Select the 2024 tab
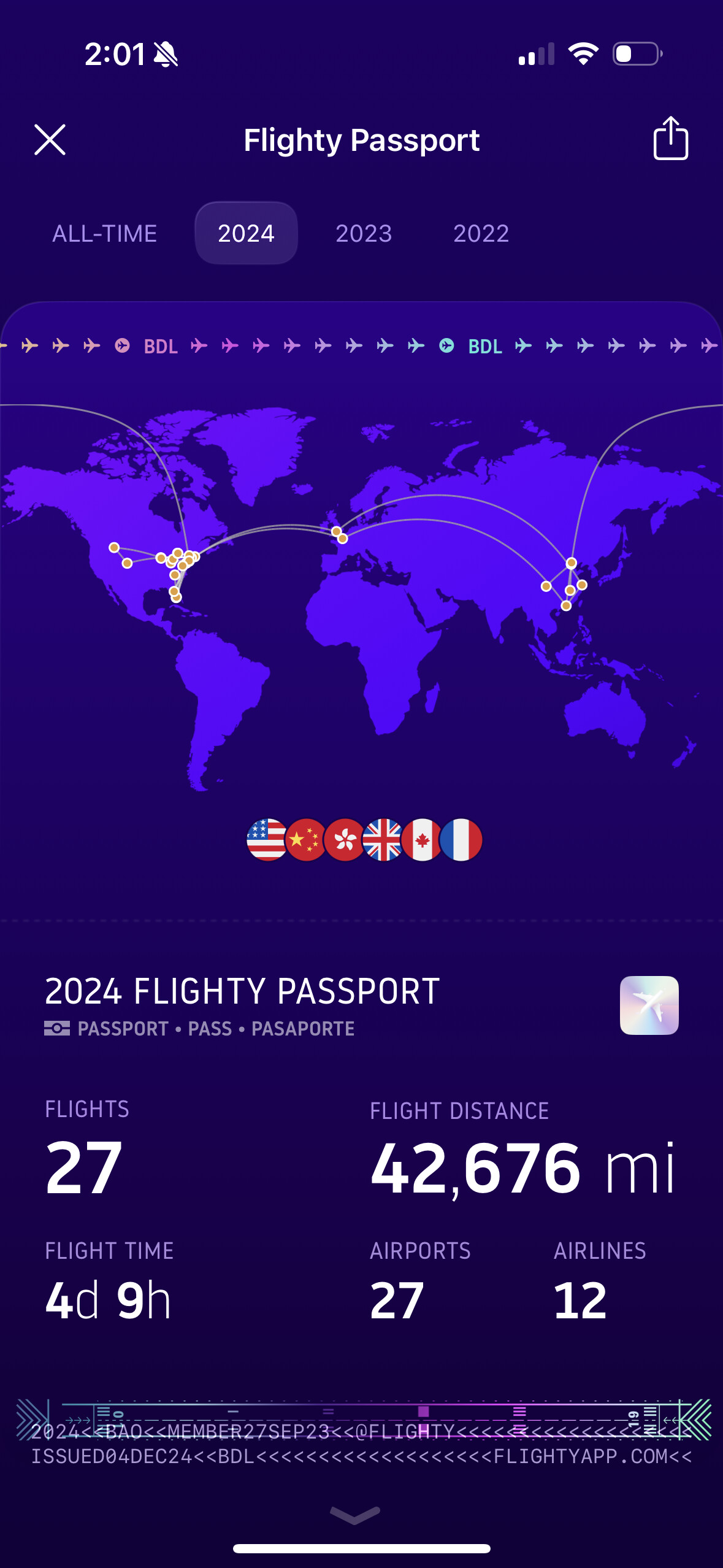Image resolution: width=723 pixels, height=1568 pixels. [x=246, y=234]
